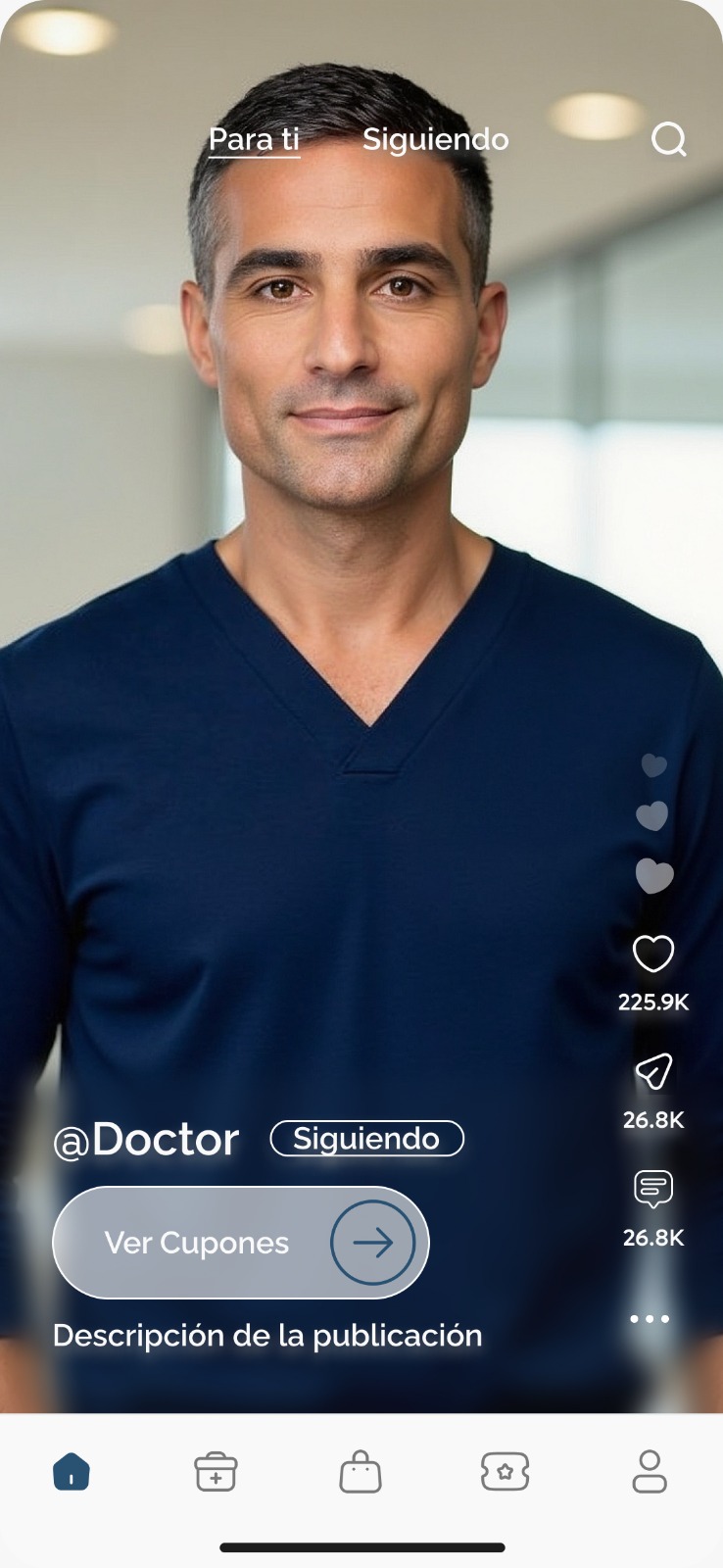The width and height of the screenshot is (723, 1568).
Task: Expand the post description text
Action: pos(267,1336)
